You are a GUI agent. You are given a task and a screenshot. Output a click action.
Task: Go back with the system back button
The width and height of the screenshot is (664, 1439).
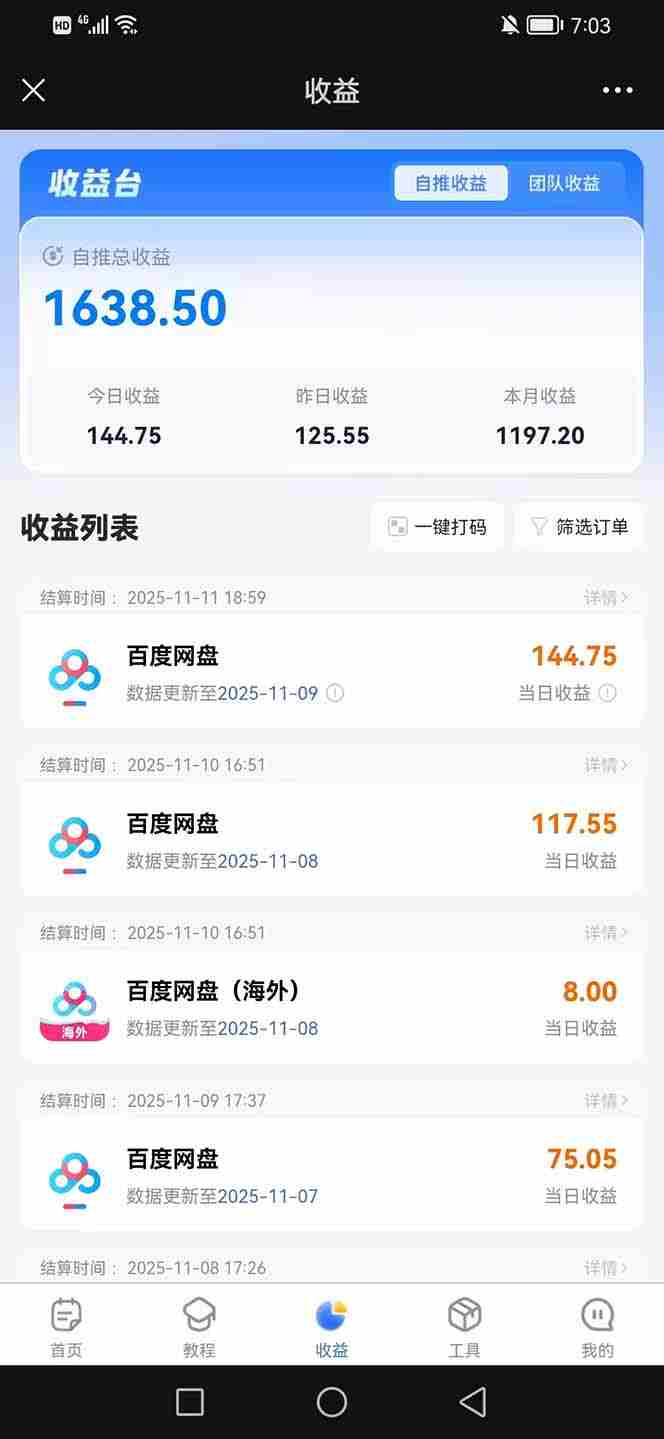coord(472,1402)
